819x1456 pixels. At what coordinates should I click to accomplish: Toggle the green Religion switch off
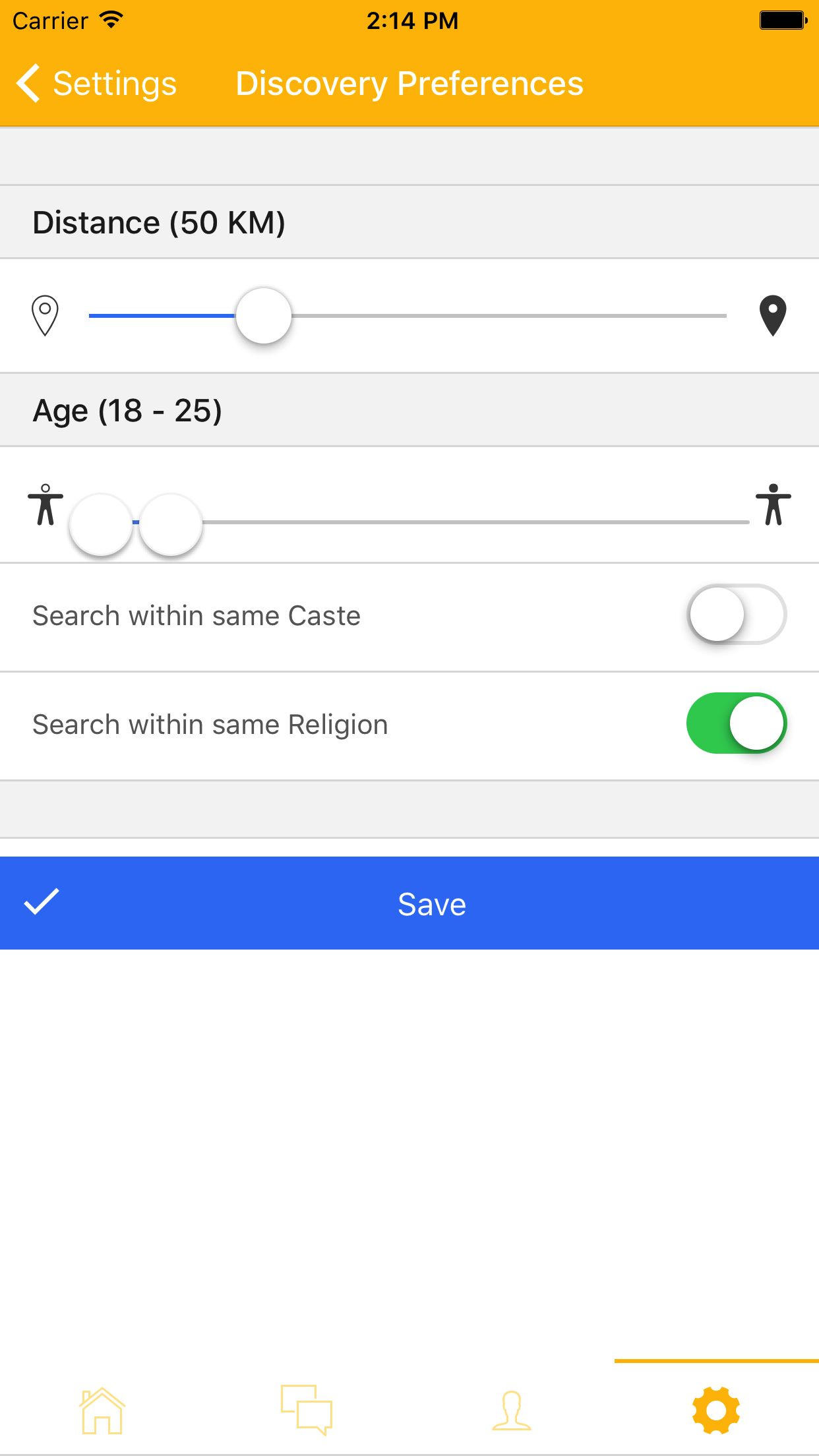737,723
